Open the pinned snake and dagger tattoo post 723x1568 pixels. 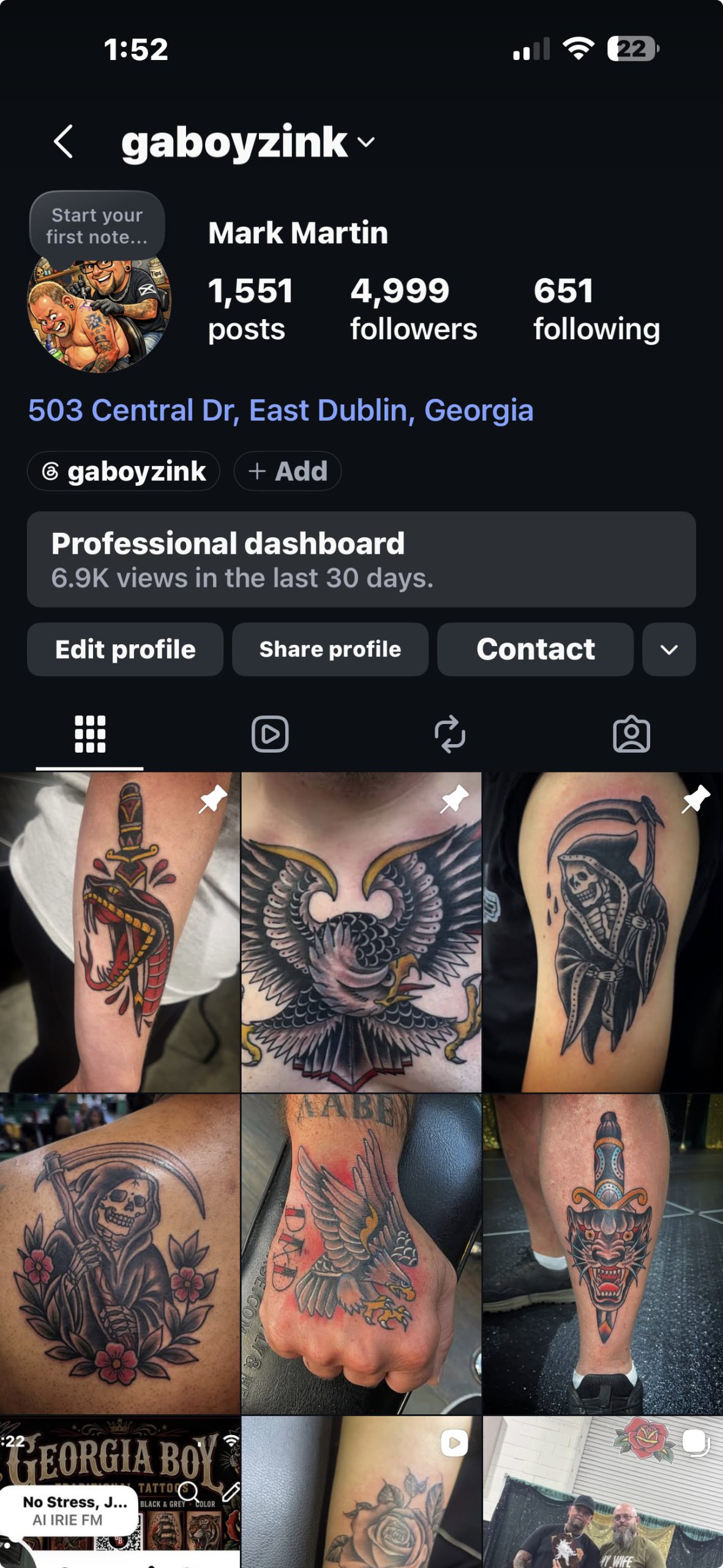120,932
